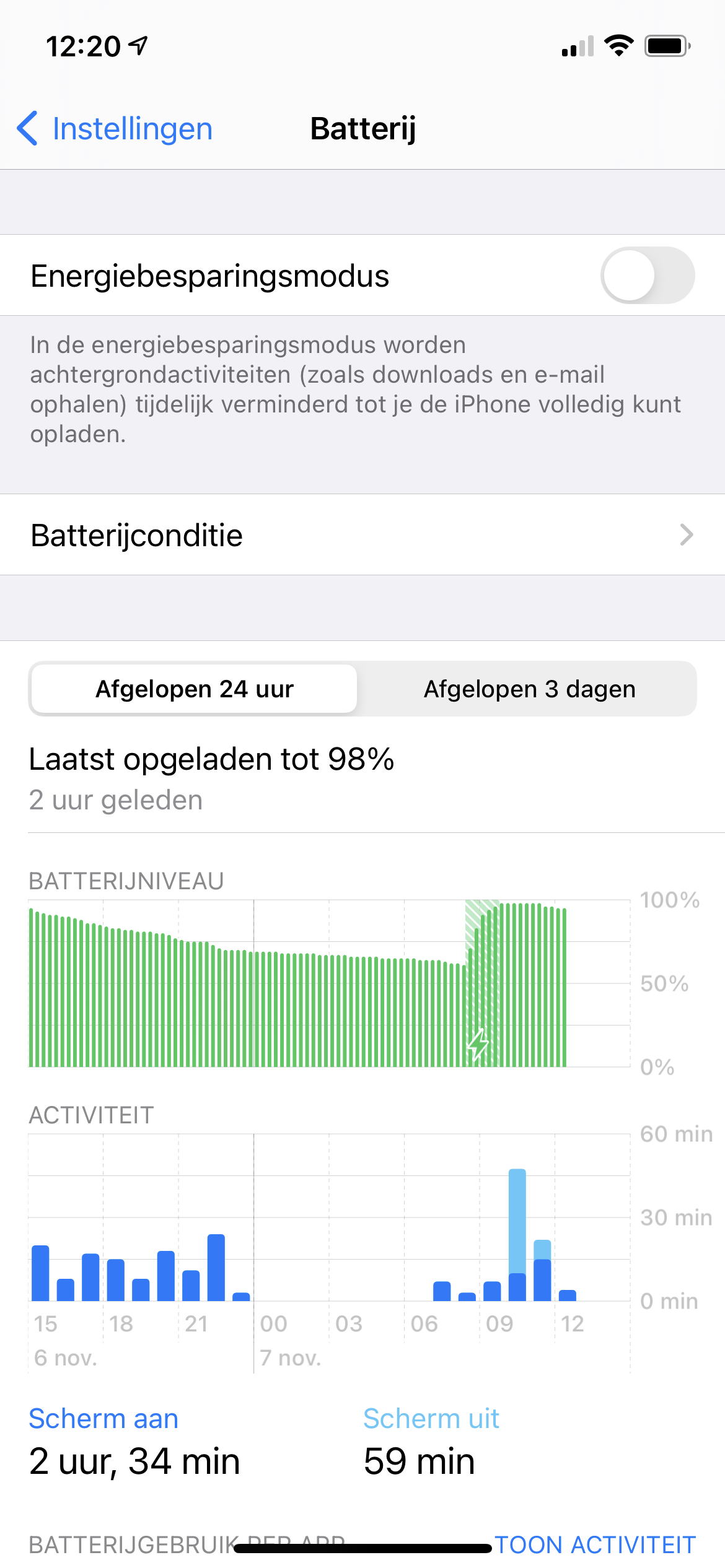725x1568 pixels.
Task: Select Afgelopen 24 uur tab
Action: point(194,689)
